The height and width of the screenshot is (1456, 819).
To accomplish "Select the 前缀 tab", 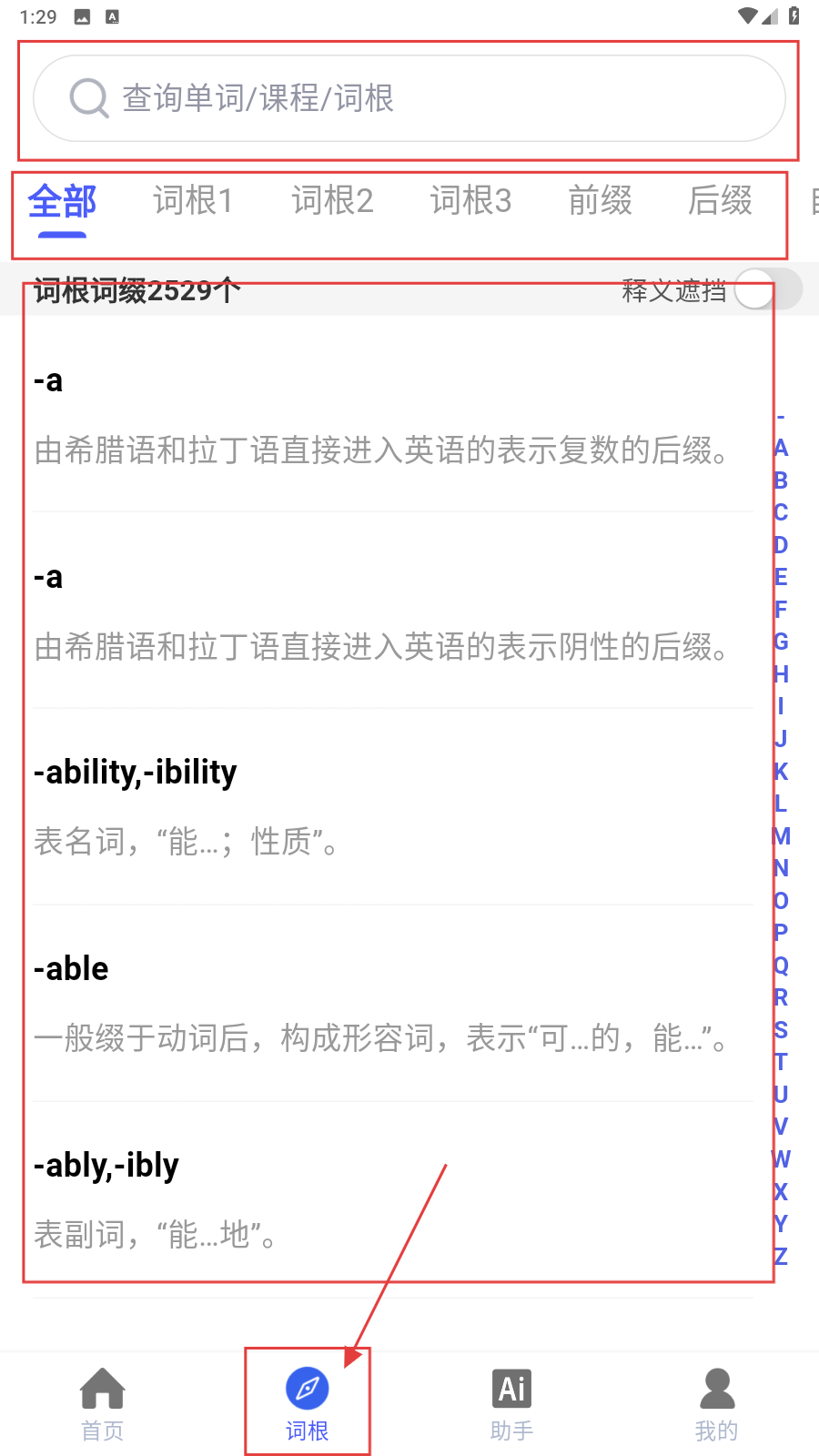I will [600, 200].
